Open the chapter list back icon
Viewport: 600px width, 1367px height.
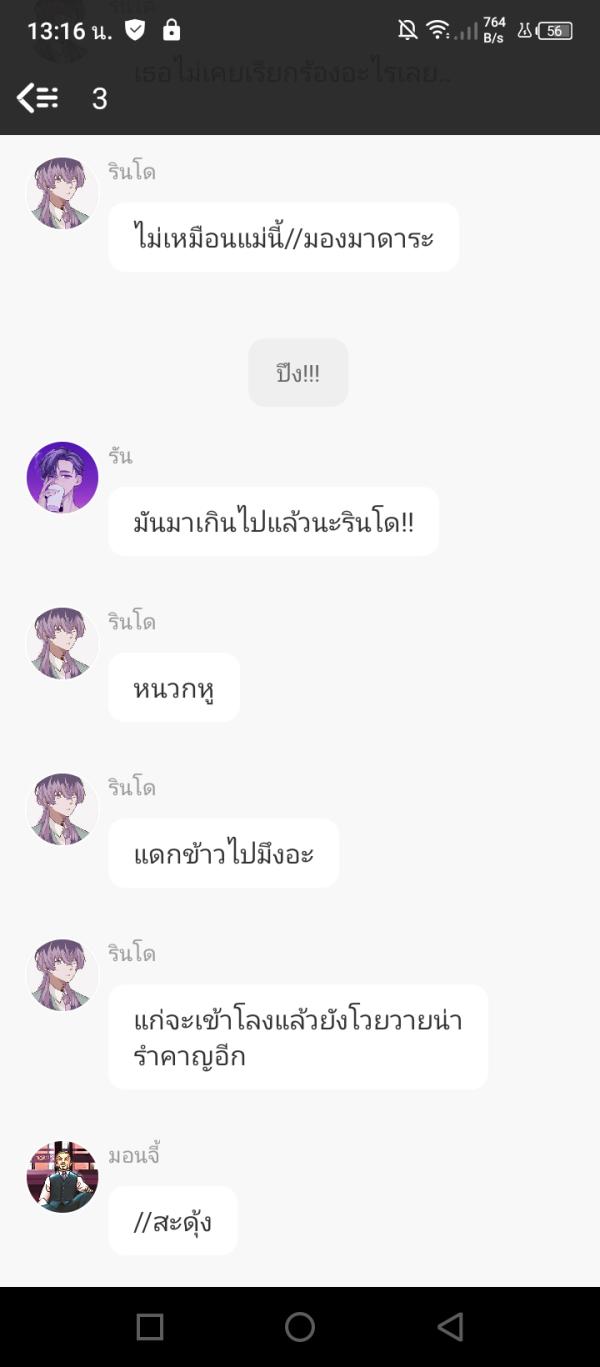click(x=37, y=98)
